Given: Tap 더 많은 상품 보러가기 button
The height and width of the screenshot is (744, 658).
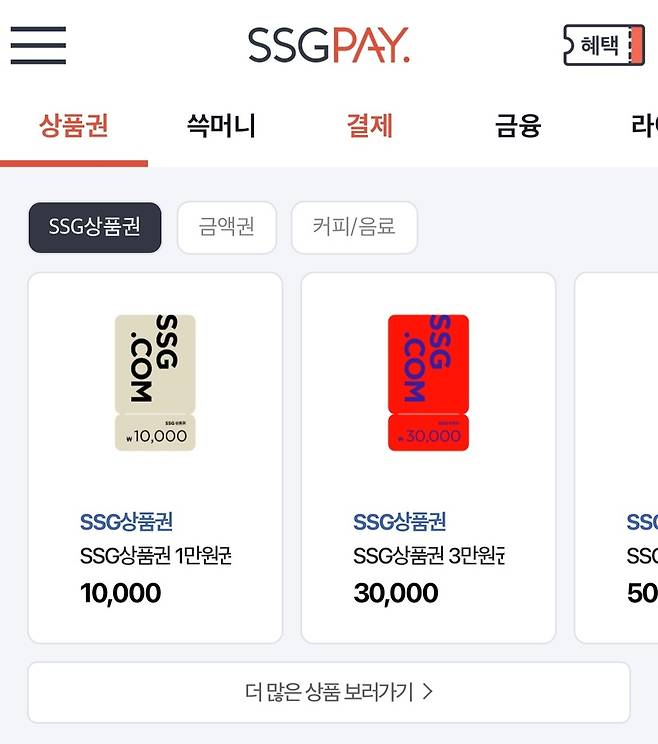Looking at the screenshot, I should pos(329,692).
